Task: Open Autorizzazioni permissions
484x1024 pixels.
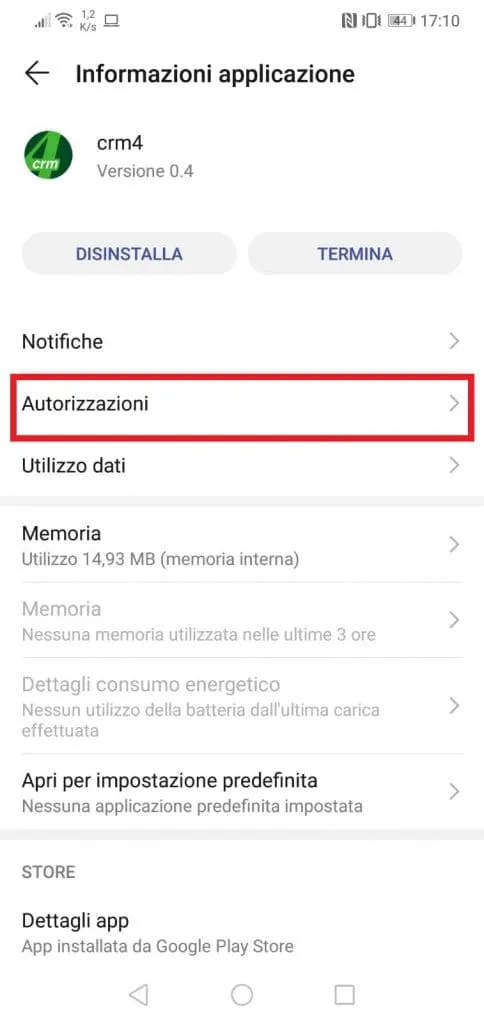Action: click(x=242, y=404)
